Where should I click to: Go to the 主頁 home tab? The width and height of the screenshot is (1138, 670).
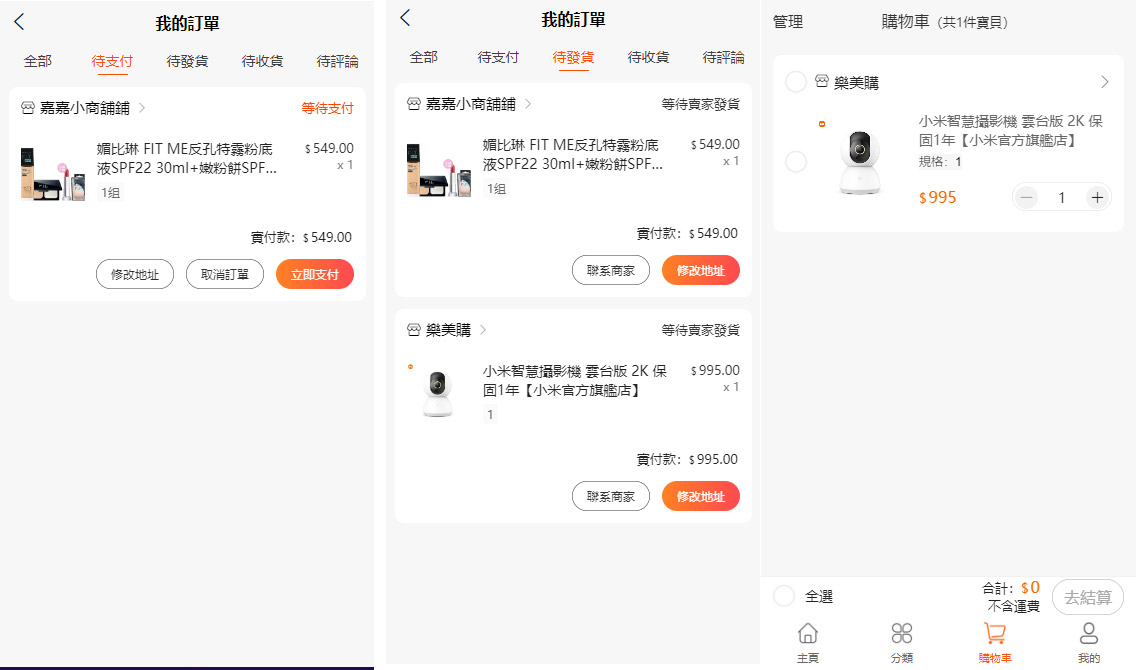pos(807,642)
